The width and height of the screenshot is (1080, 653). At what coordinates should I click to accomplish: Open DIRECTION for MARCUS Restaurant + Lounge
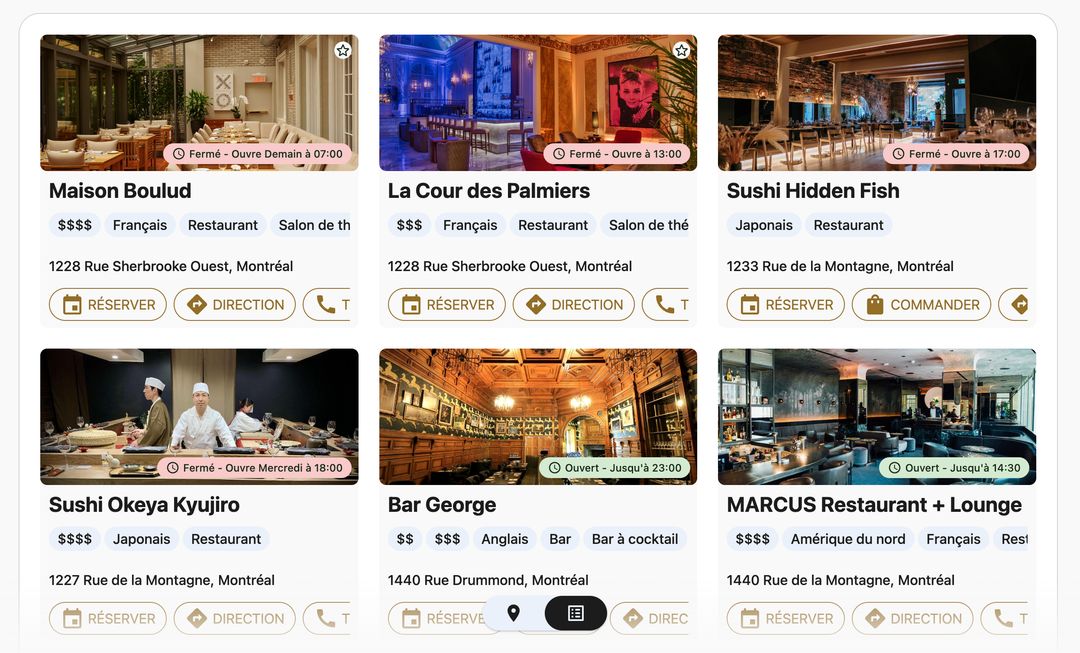913,619
